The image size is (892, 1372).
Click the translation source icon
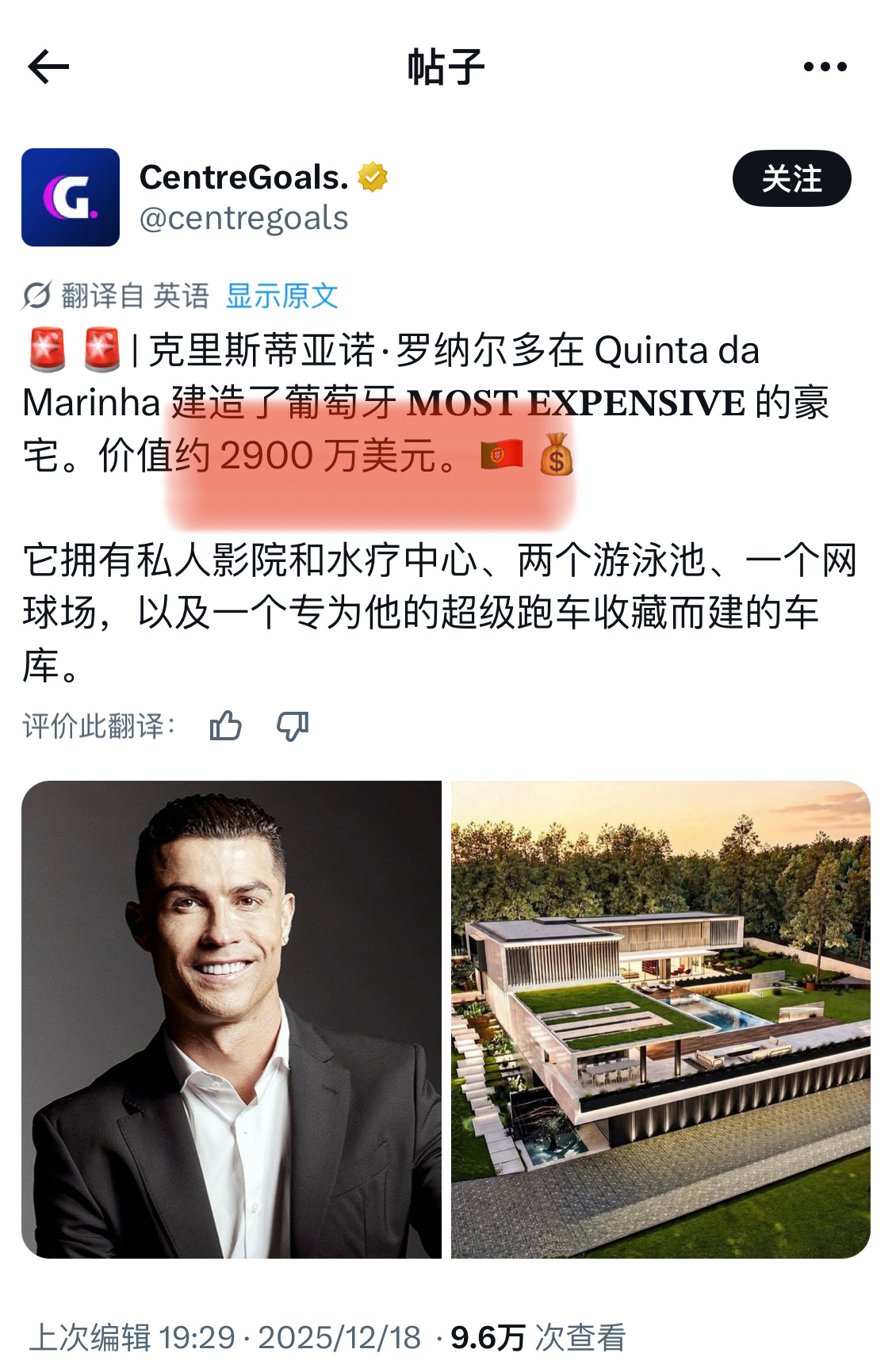tap(36, 293)
